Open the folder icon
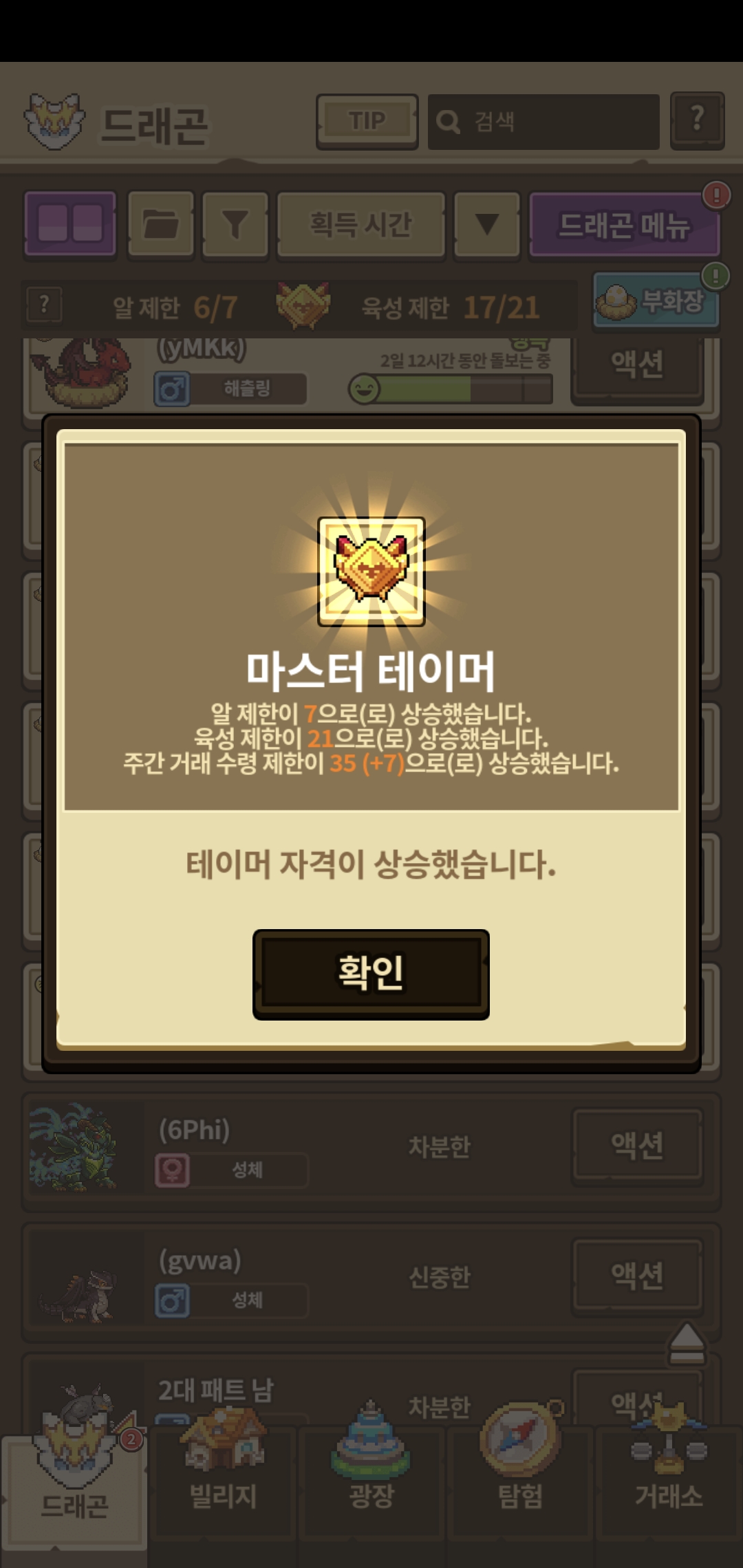This screenshot has height=1568, width=743. point(161,224)
